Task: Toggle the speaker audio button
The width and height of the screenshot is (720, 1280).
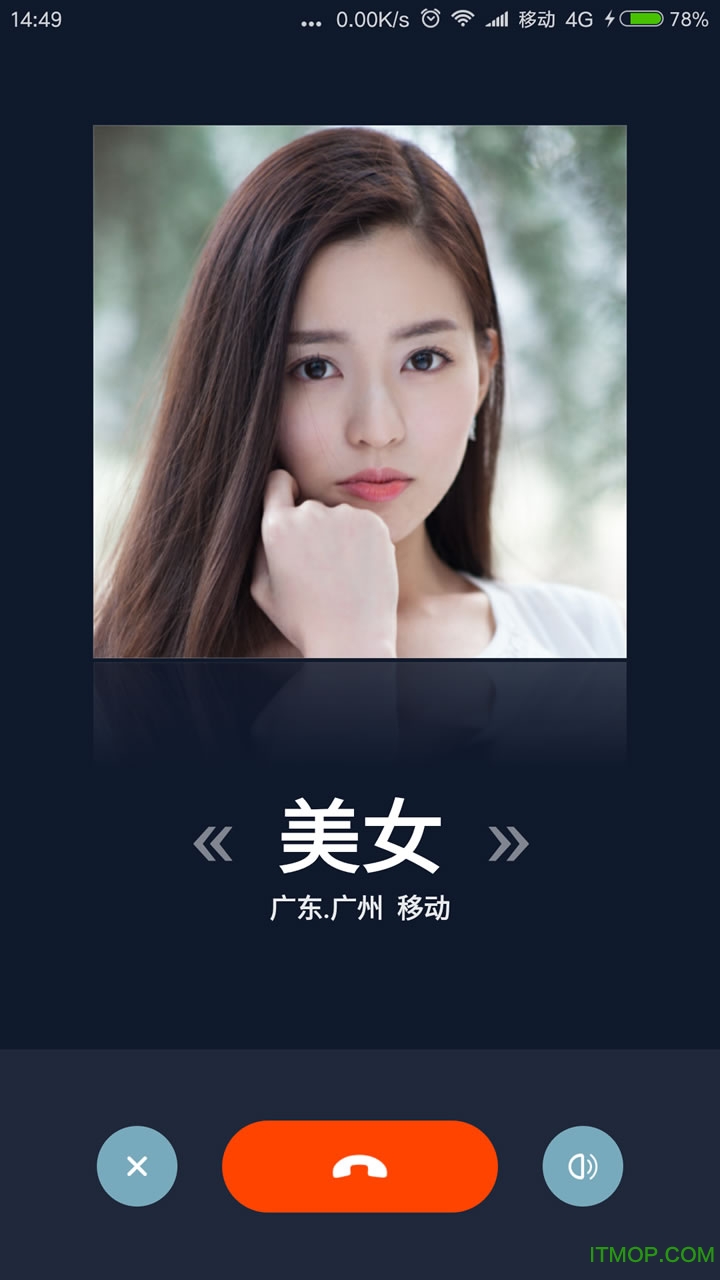Action: point(583,1166)
